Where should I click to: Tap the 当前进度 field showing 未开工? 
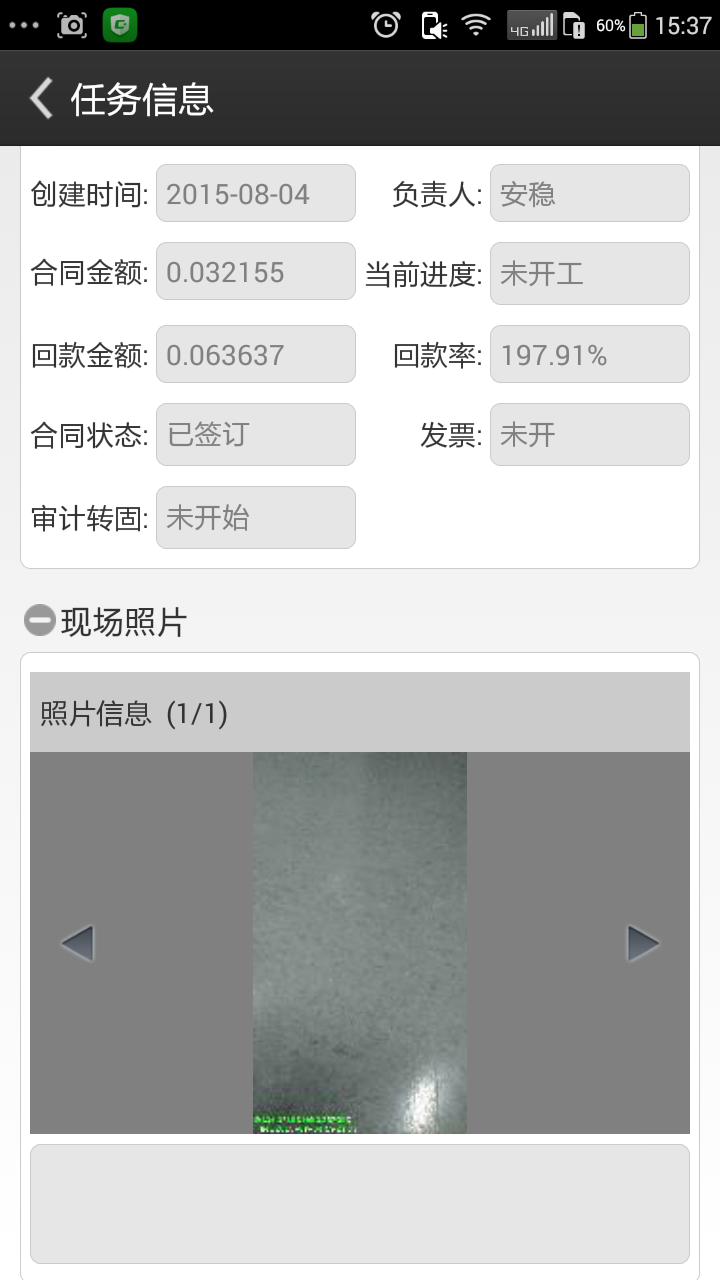pos(589,273)
